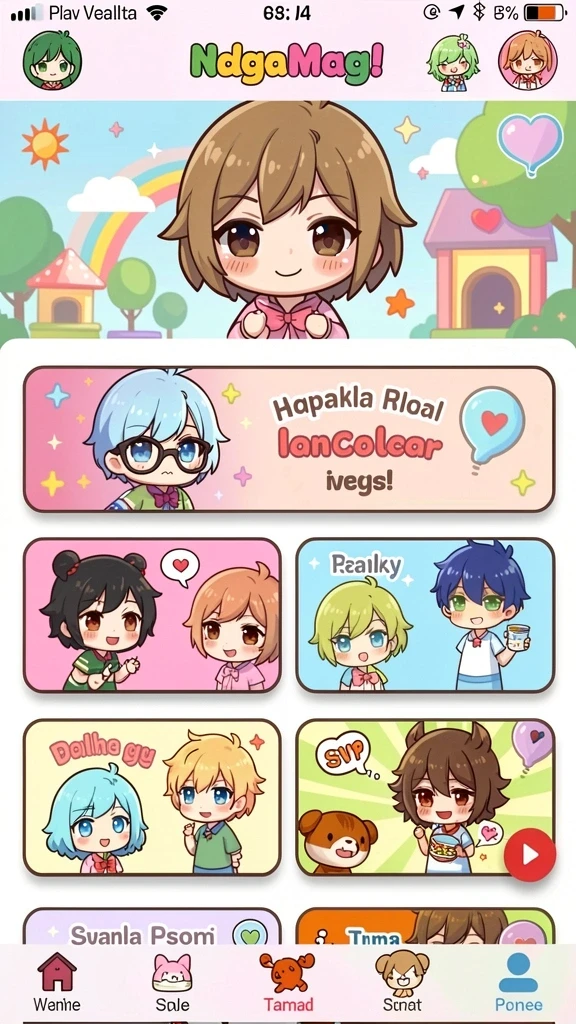The width and height of the screenshot is (576, 1024).
Task: Open the orange-haired profile avatar in header
Action: click(x=528, y=60)
